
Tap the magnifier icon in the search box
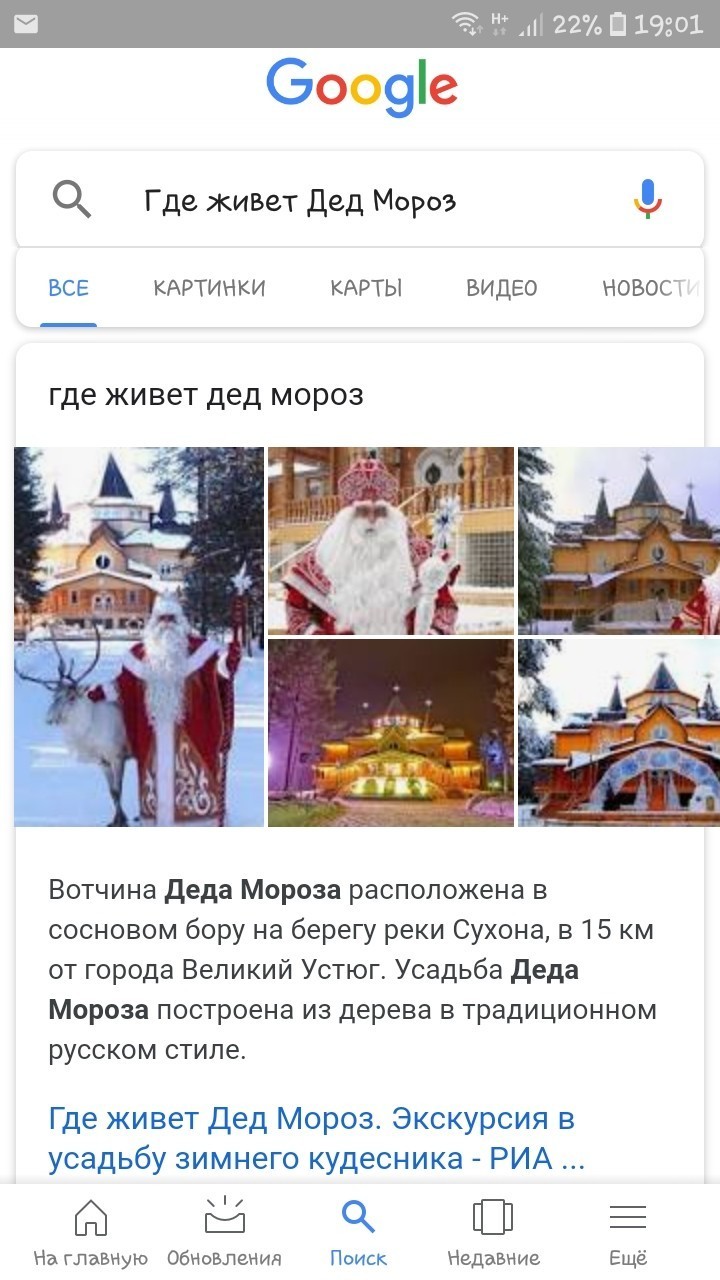pos(72,200)
